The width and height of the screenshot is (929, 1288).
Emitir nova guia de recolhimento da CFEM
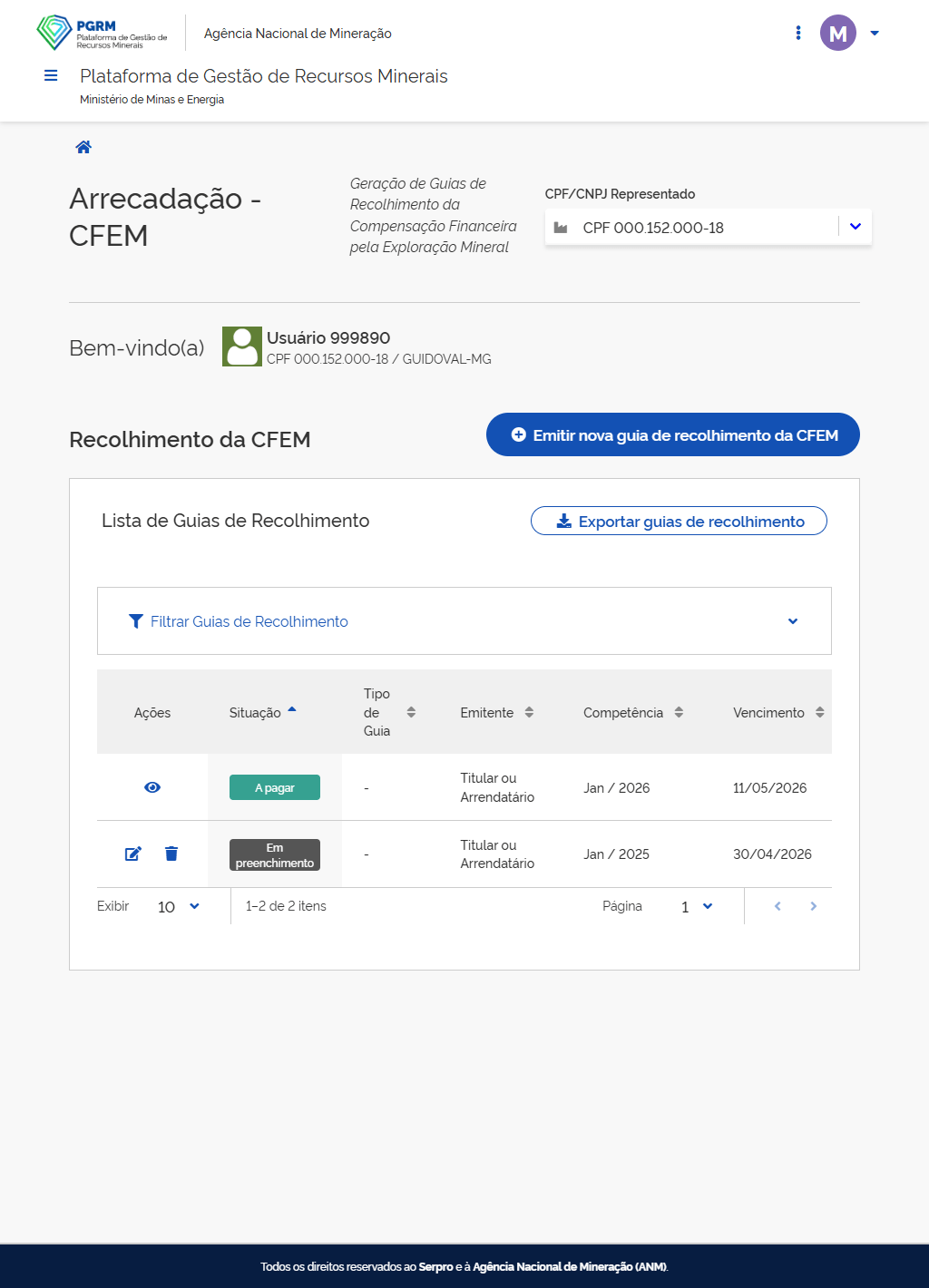673,435
